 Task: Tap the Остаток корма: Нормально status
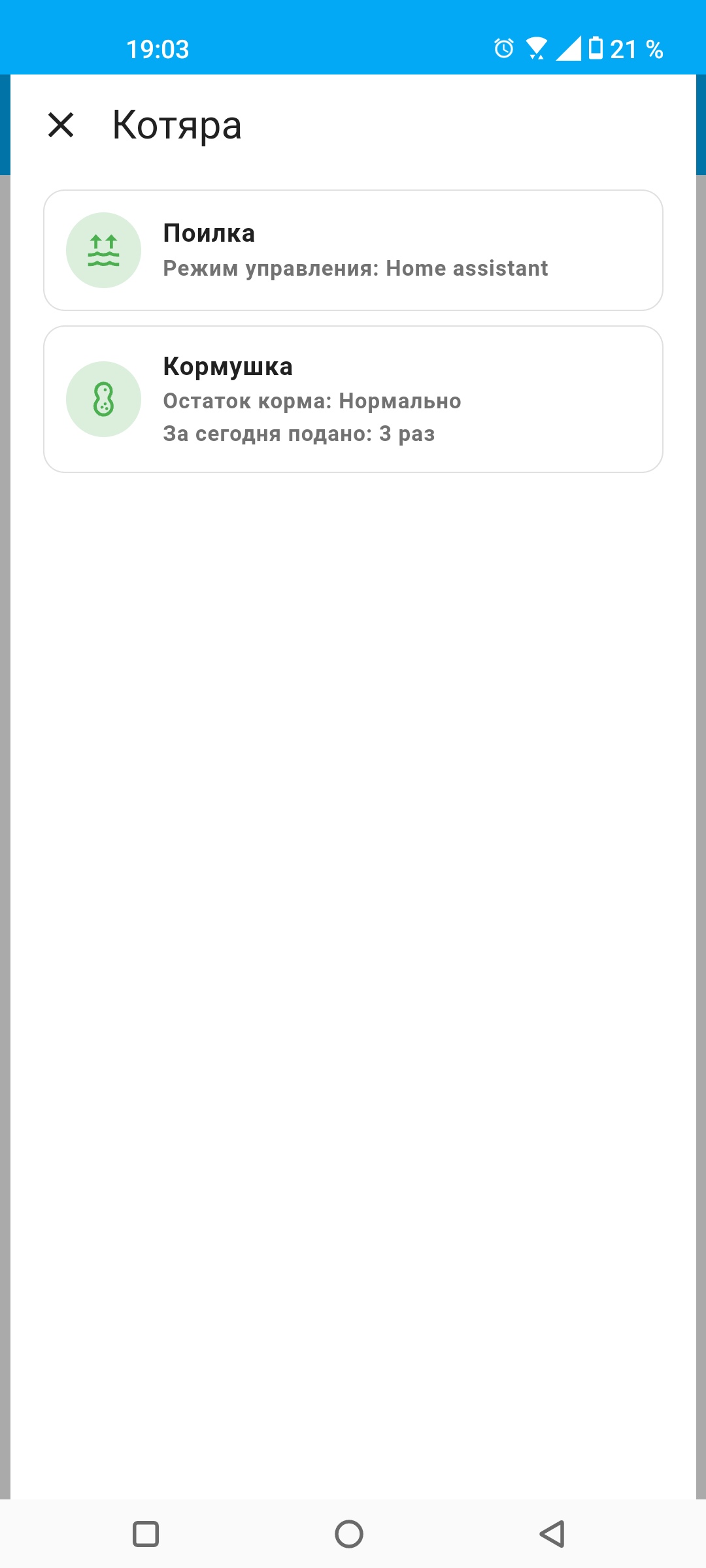tap(312, 400)
